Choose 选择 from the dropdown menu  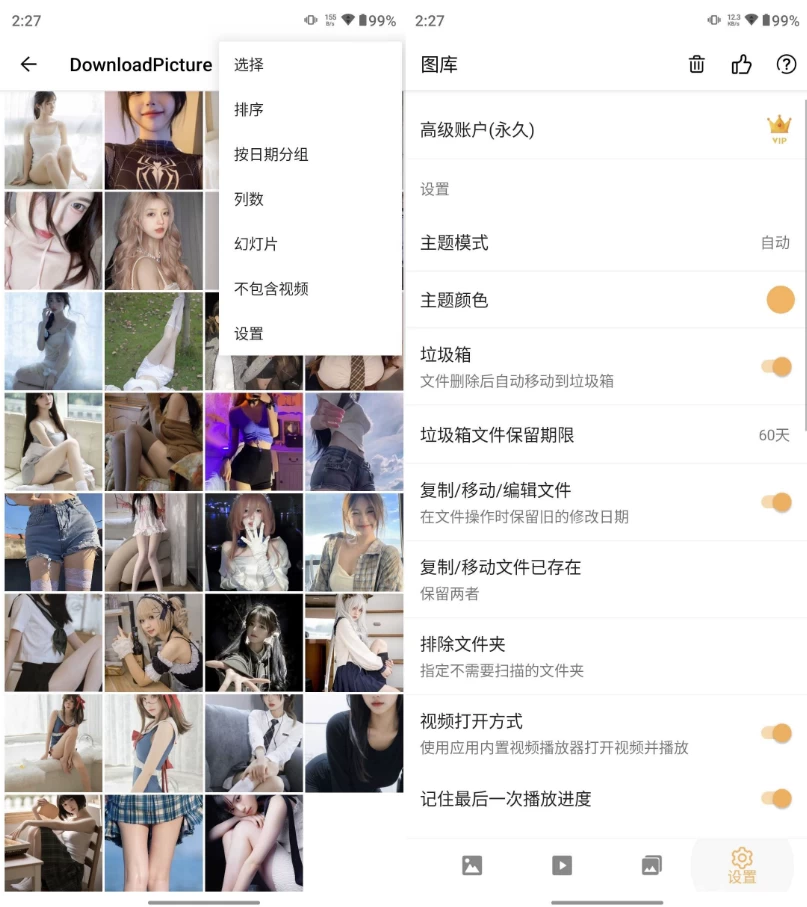coord(249,65)
